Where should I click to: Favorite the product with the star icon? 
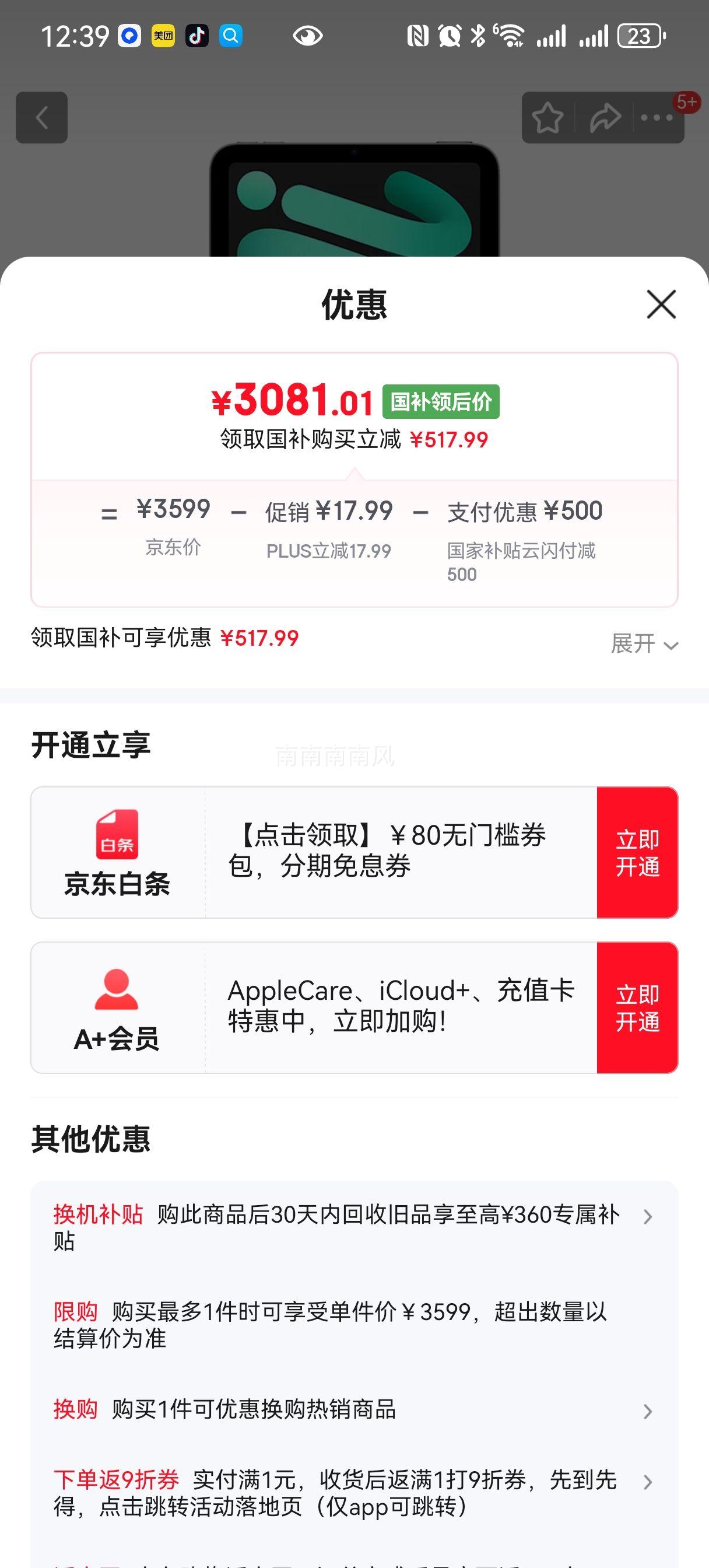(547, 117)
